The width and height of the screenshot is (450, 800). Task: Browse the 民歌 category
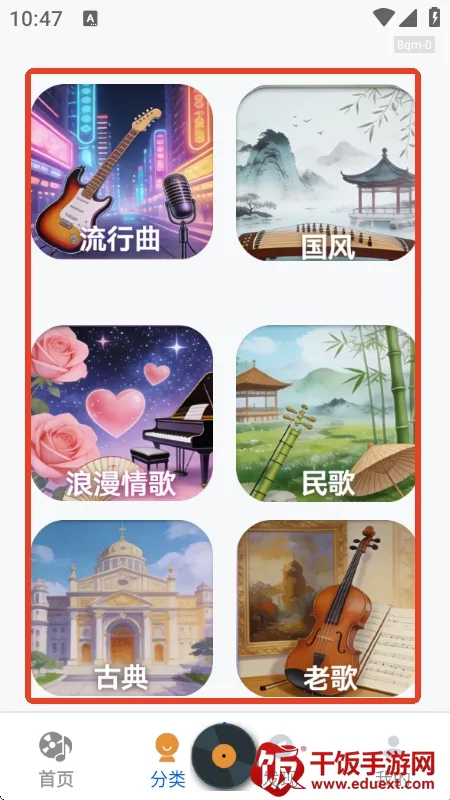[326, 413]
